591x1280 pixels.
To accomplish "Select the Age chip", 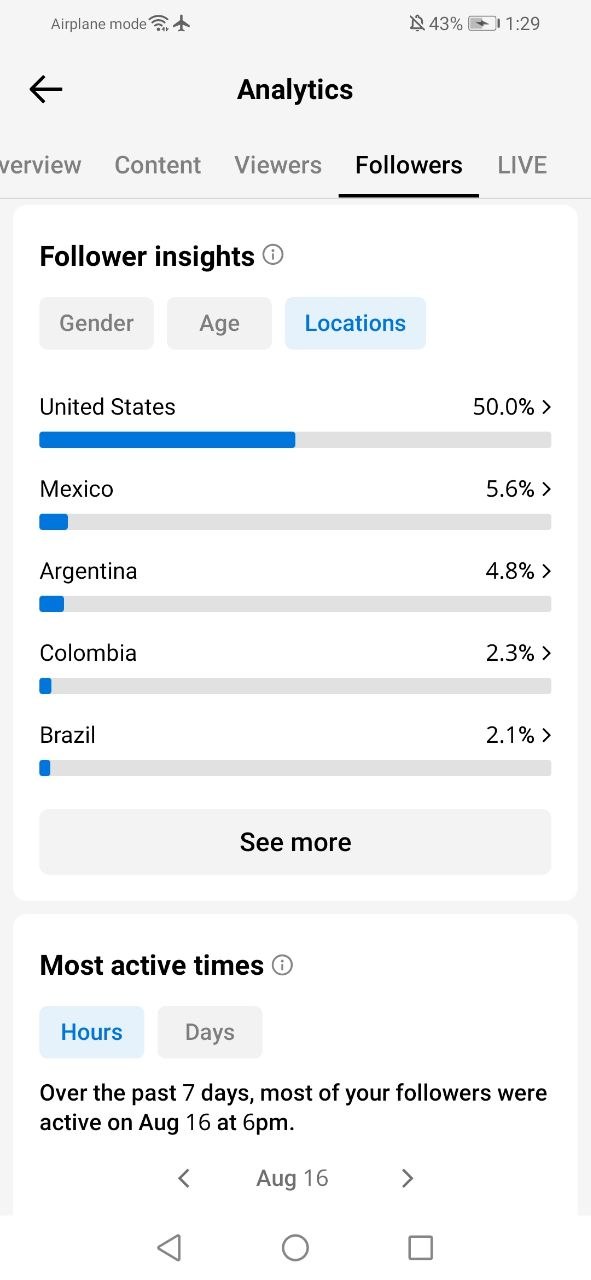I will [219, 323].
